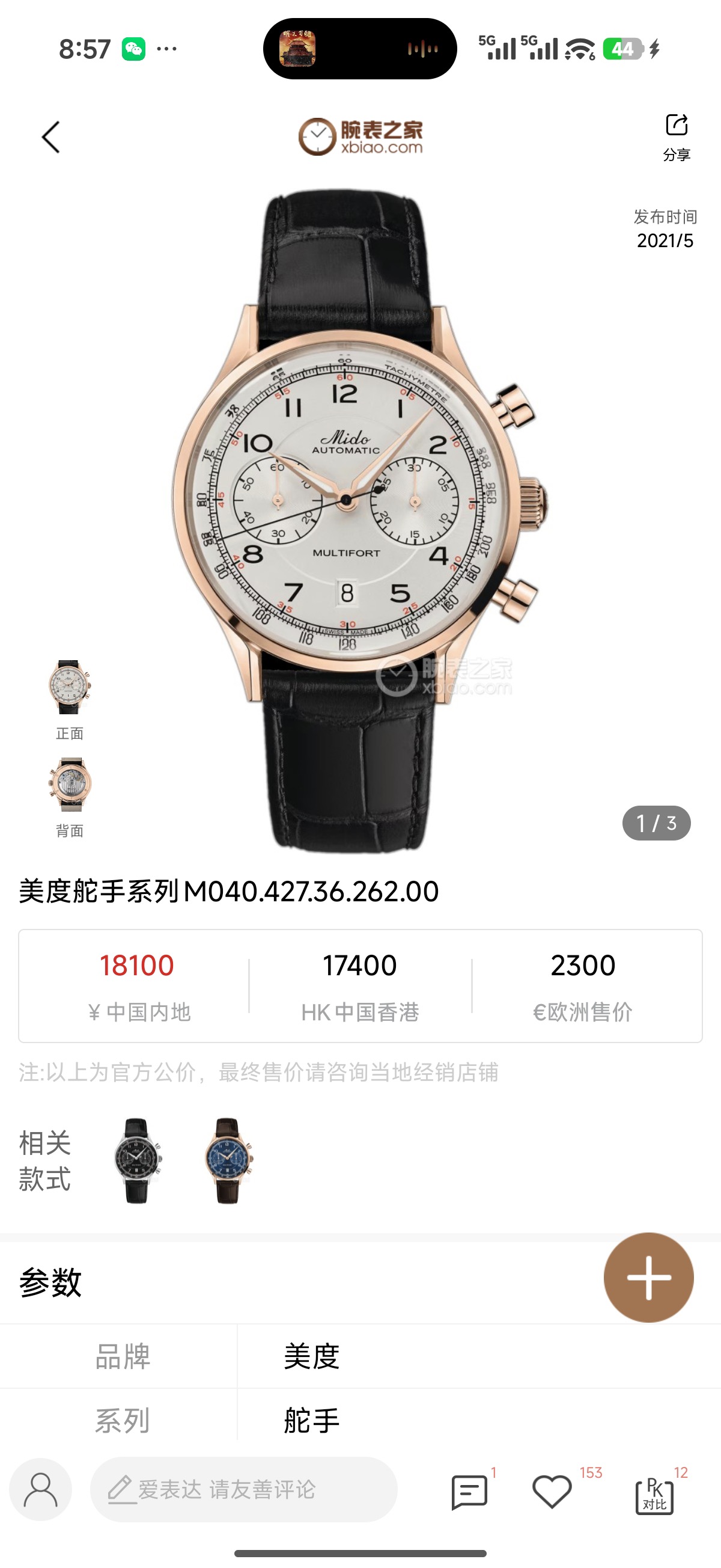The width and height of the screenshot is (721, 1568).
Task: Open the user profile avatar
Action: (41, 1489)
